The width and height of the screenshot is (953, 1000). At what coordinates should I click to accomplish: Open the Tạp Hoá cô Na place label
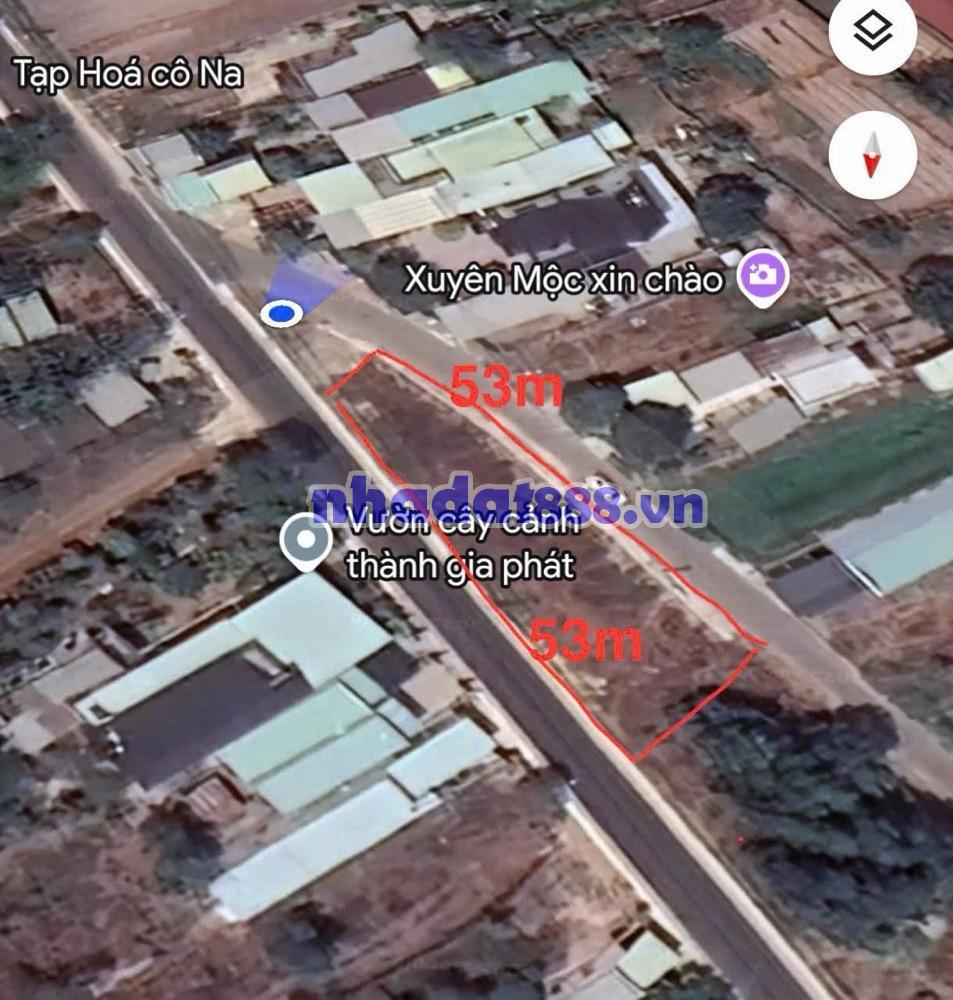point(129,74)
